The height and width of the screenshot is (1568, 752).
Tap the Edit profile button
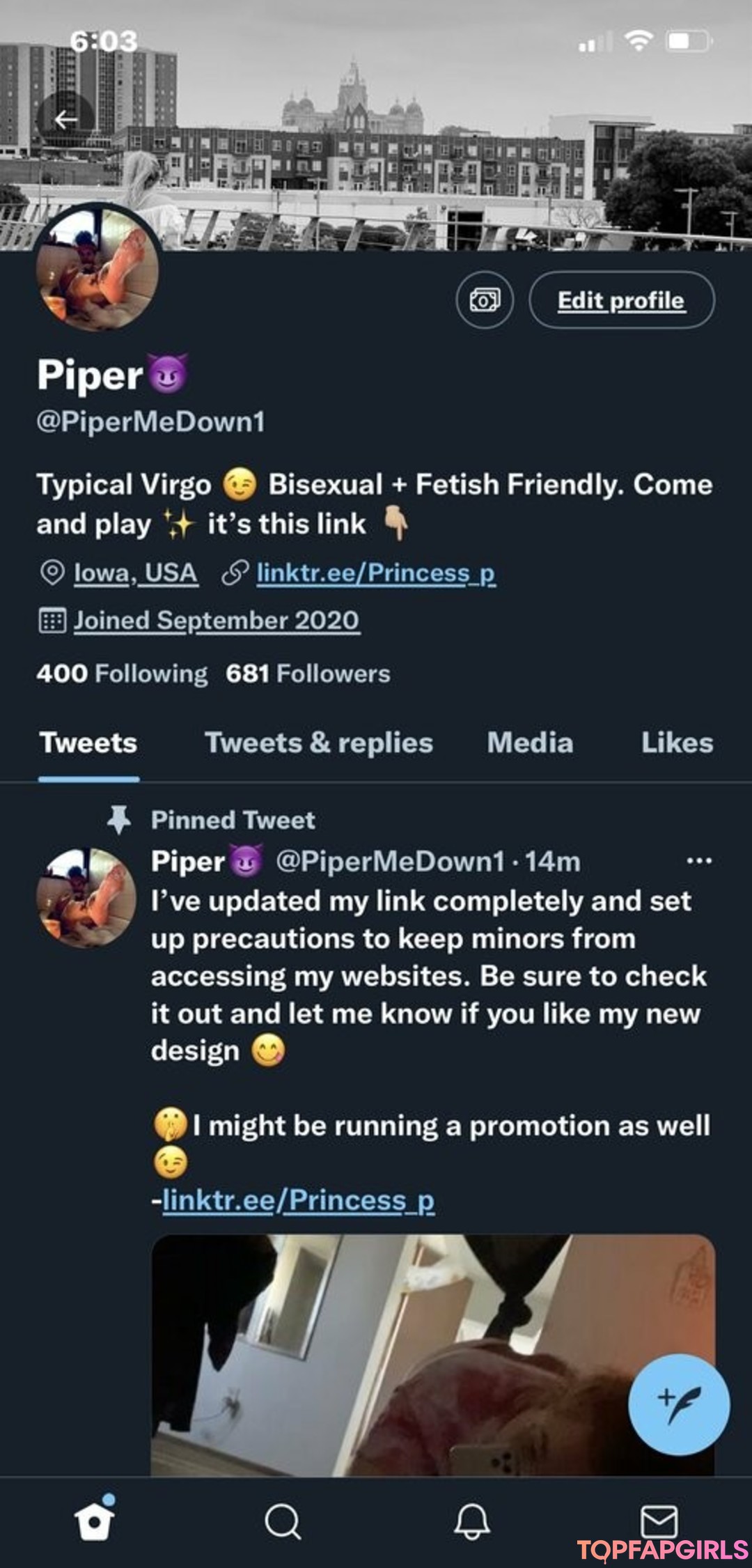[621, 300]
